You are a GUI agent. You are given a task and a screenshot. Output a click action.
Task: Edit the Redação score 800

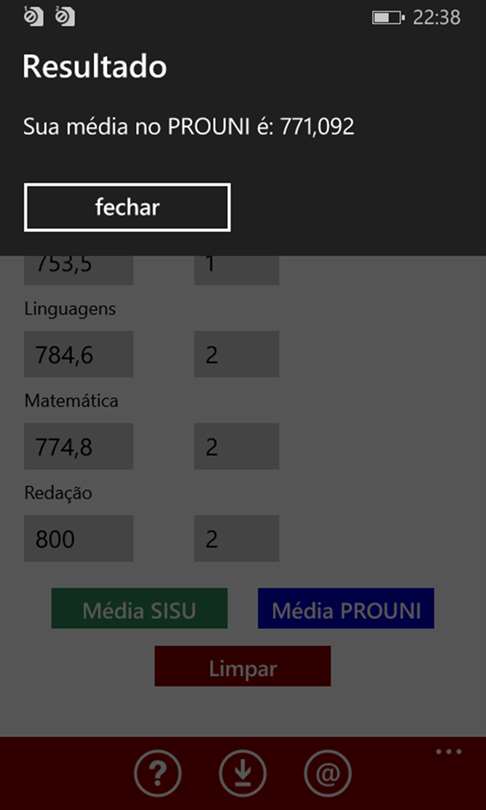(x=79, y=538)
